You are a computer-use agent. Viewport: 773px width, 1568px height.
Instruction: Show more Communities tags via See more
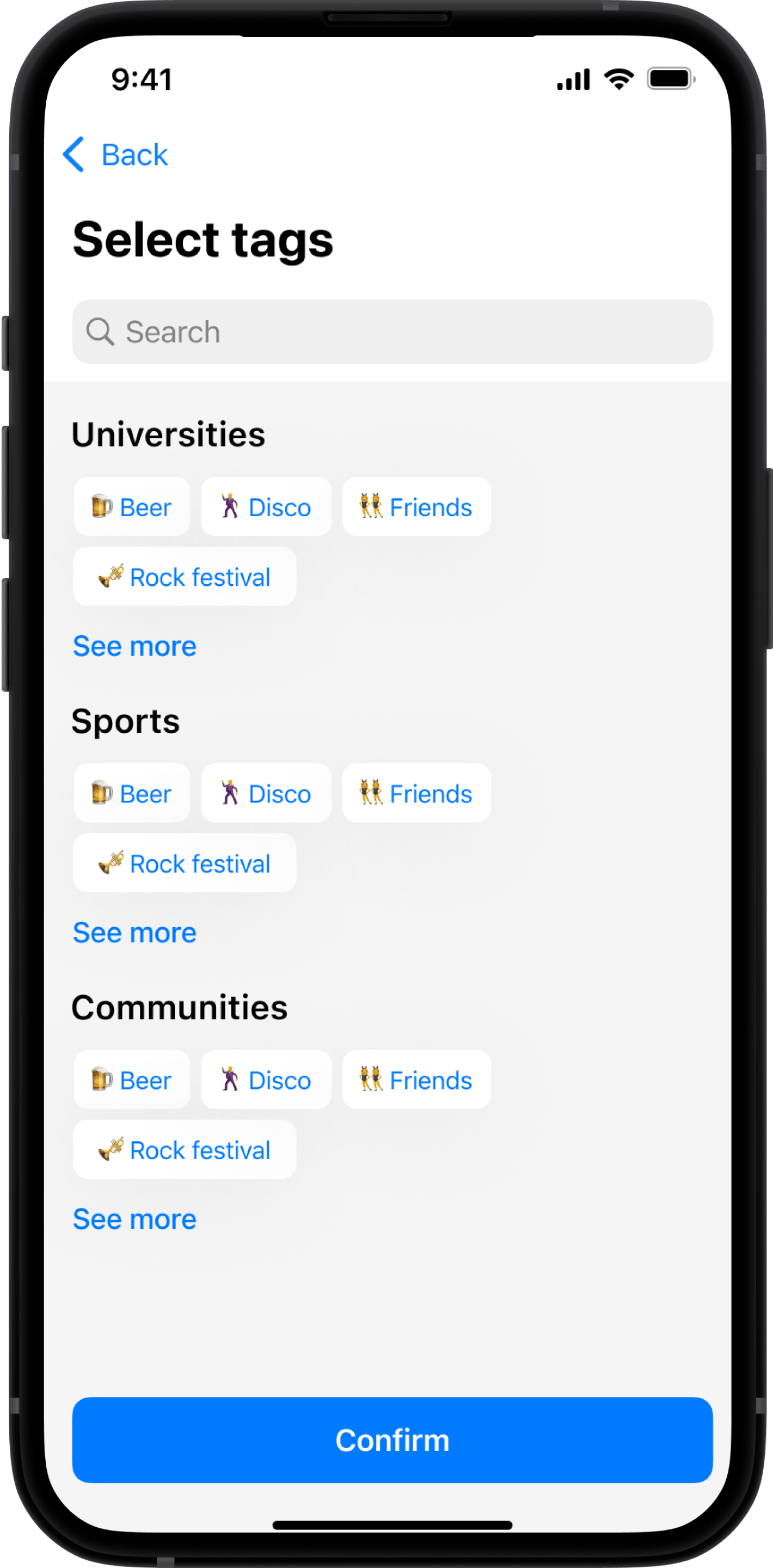134,1219
